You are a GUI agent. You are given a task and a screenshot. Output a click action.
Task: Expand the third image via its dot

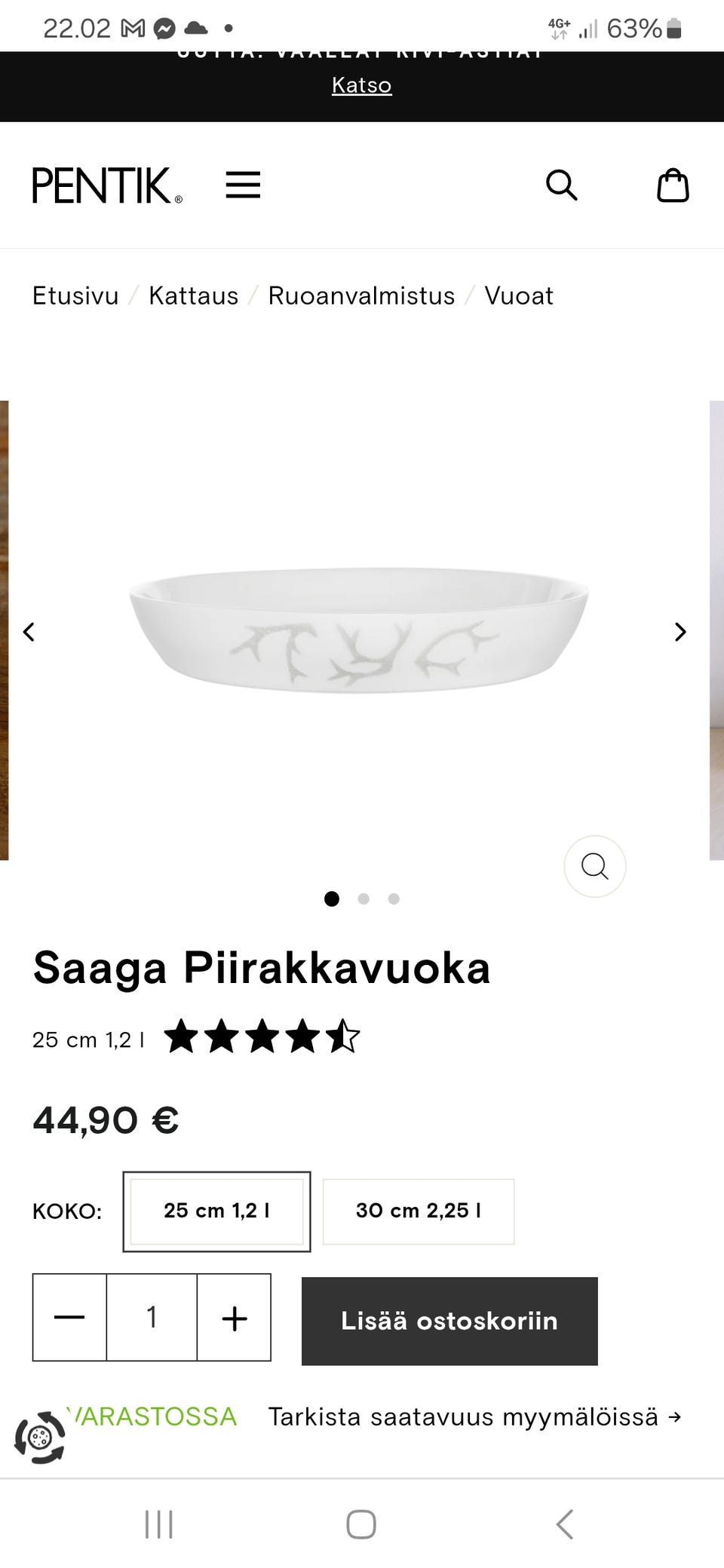393,899
